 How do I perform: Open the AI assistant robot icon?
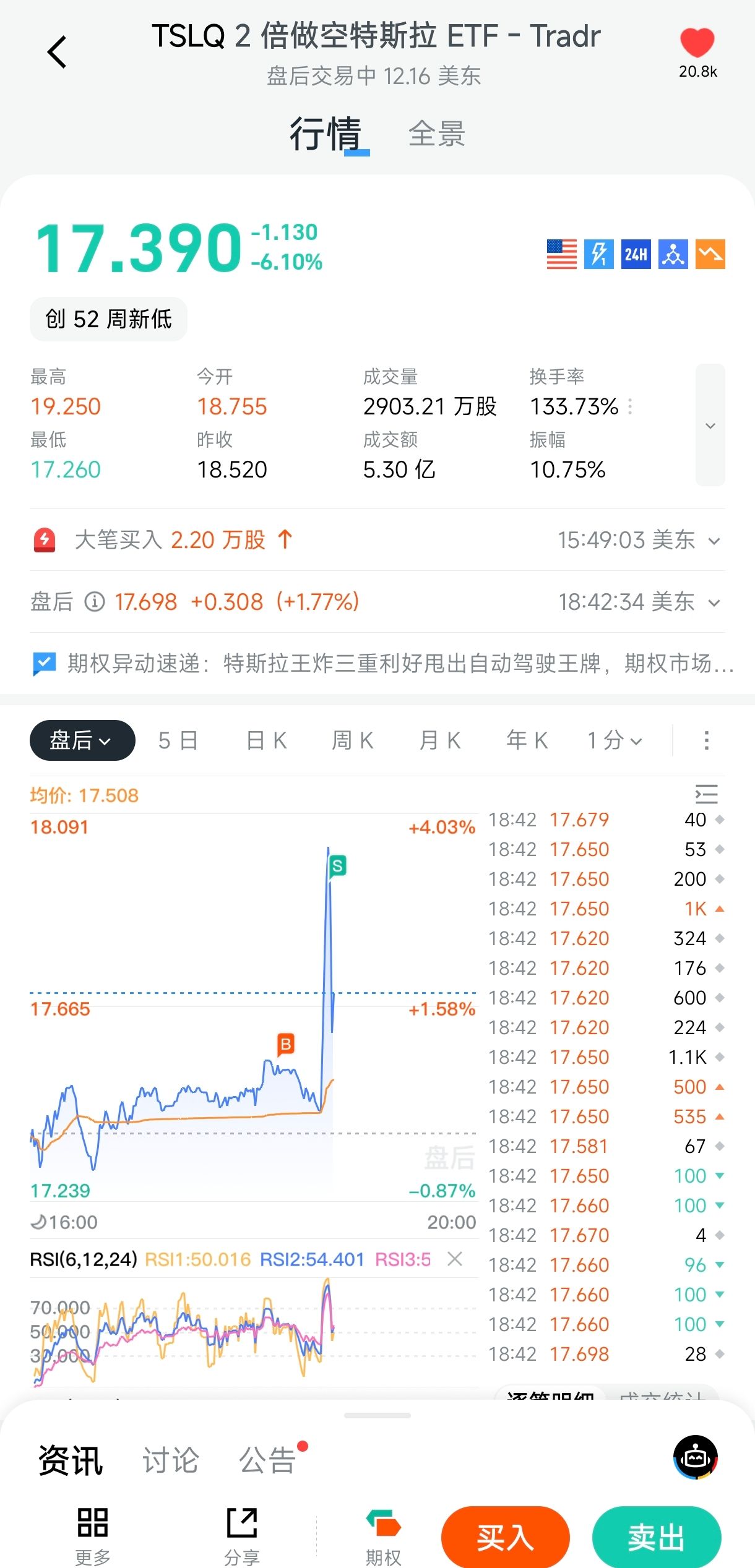695,1457
